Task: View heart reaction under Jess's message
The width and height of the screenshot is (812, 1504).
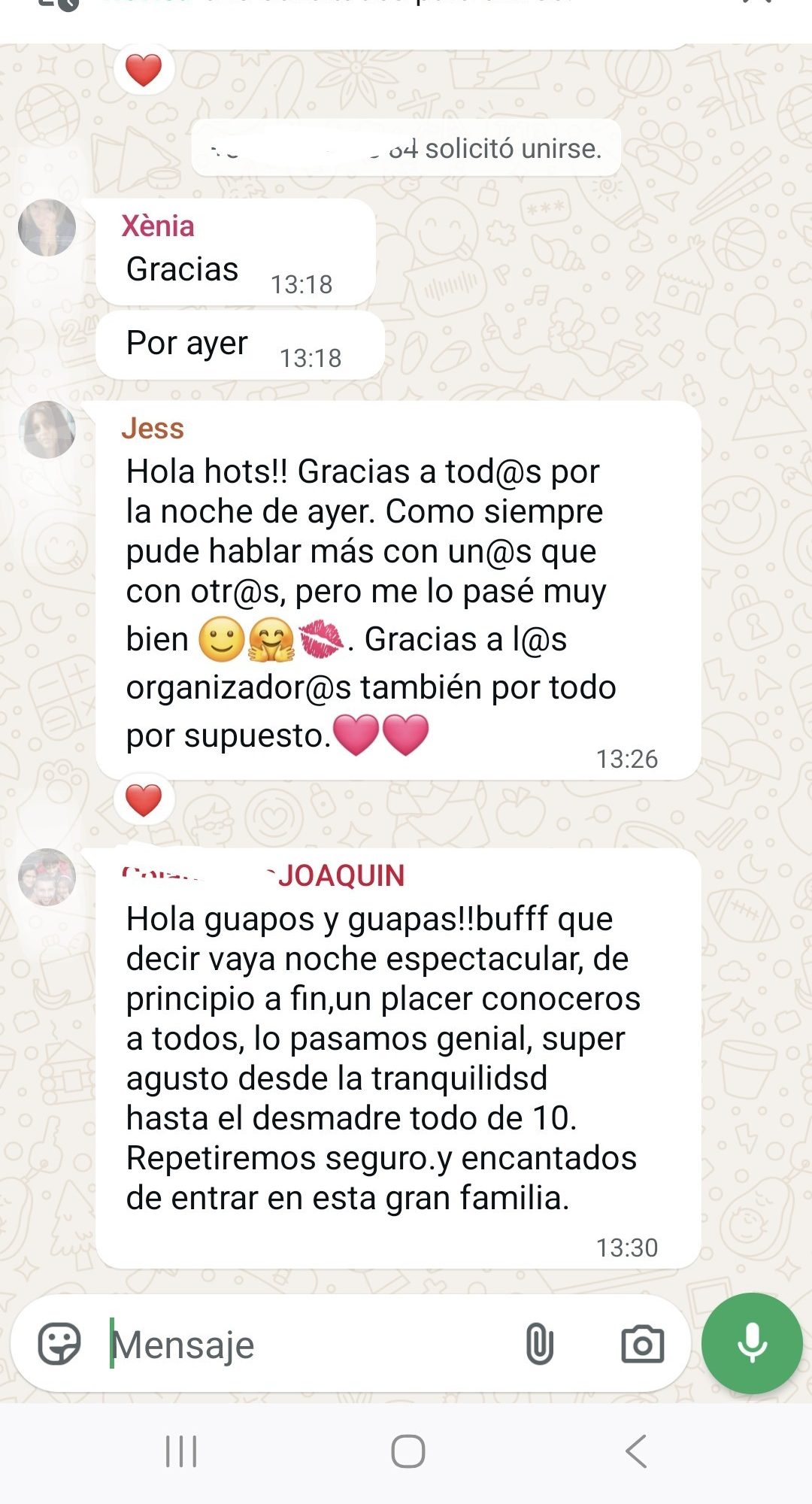Action: coord(144,800)
